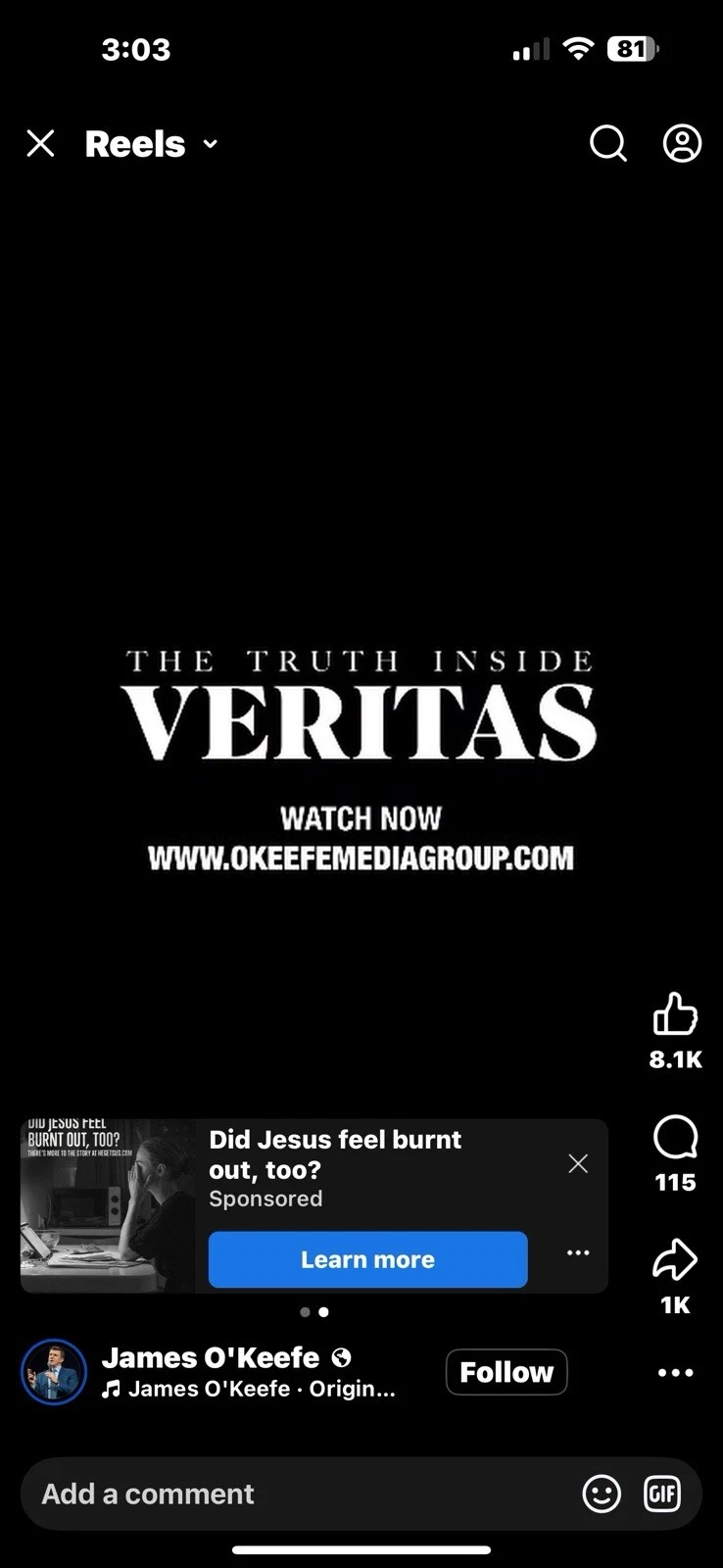Open the sponsored ad thumbnail image
This screenshot has width=723, height=1568.
point(108,1205)
